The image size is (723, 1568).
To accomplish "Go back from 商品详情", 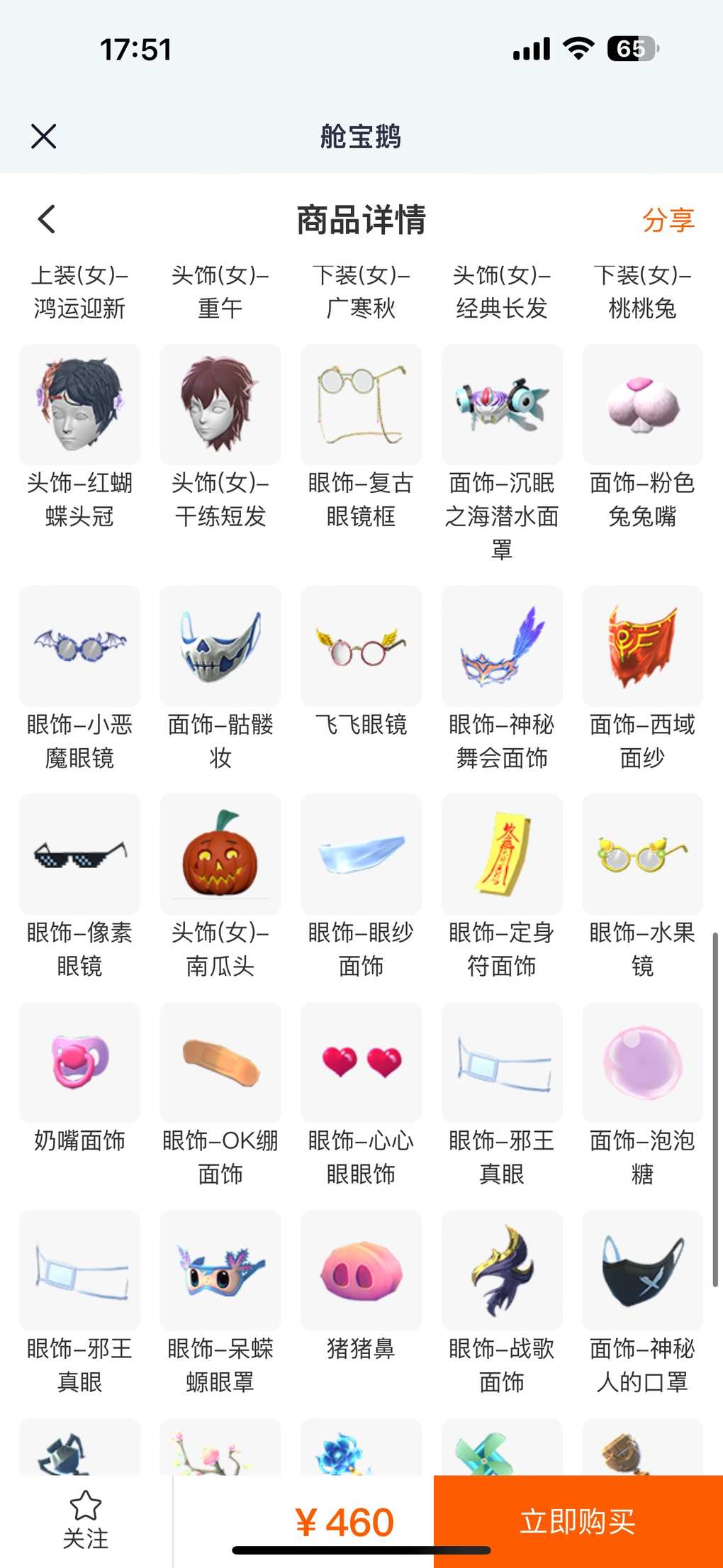I will point(47,219).
